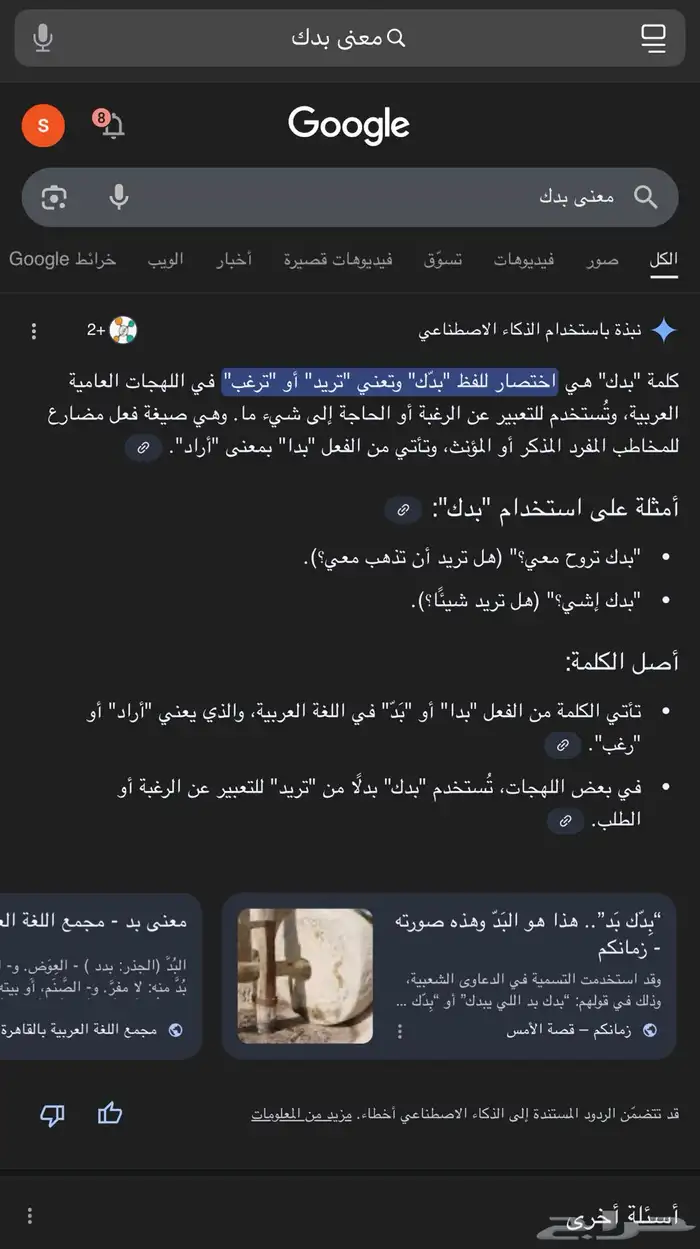Switch to the صور tab
The height and width of the screenshot is (1249, 700).
(x=602, y=260)
